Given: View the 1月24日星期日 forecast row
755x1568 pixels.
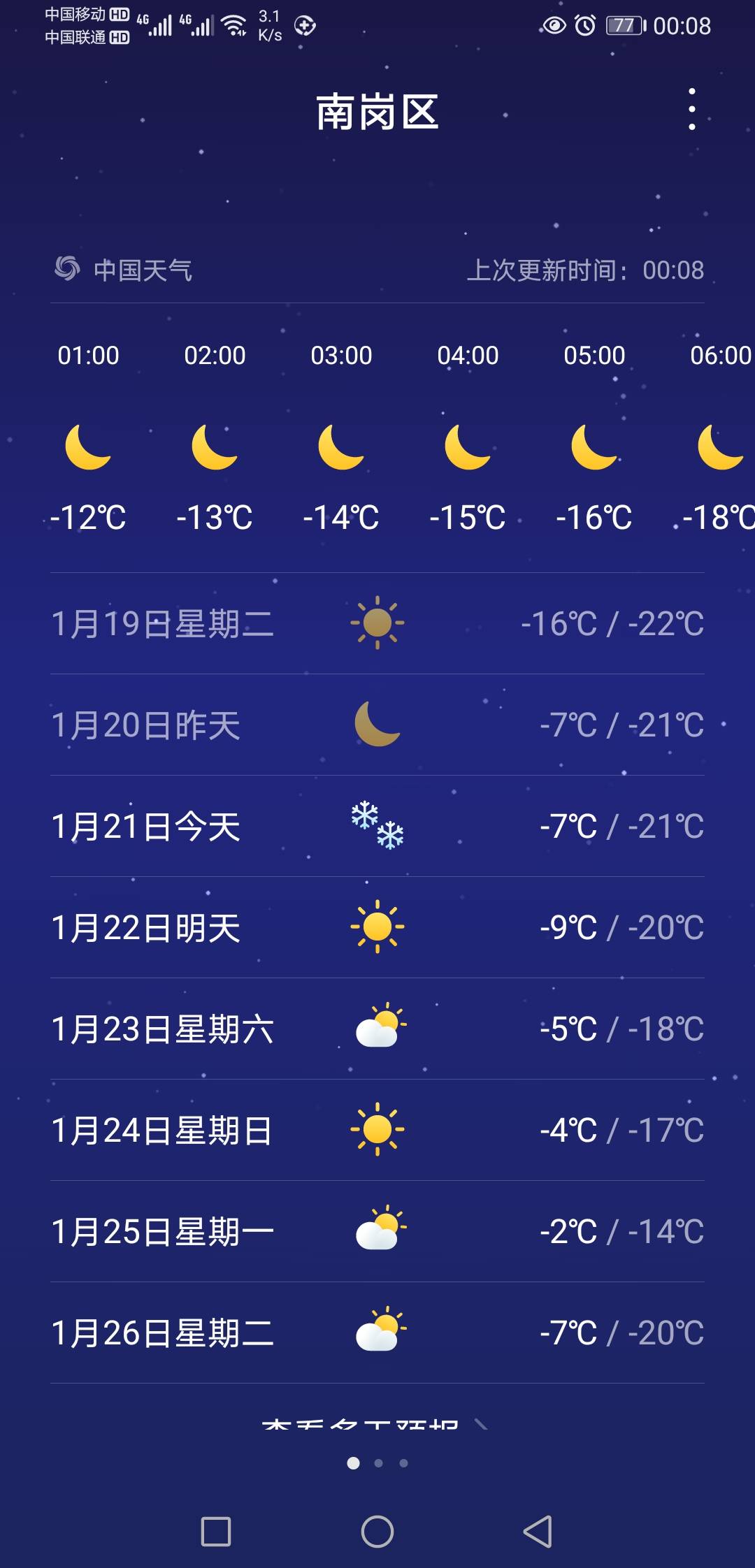Looking at the screenshot, I should tap(377, 1130).
